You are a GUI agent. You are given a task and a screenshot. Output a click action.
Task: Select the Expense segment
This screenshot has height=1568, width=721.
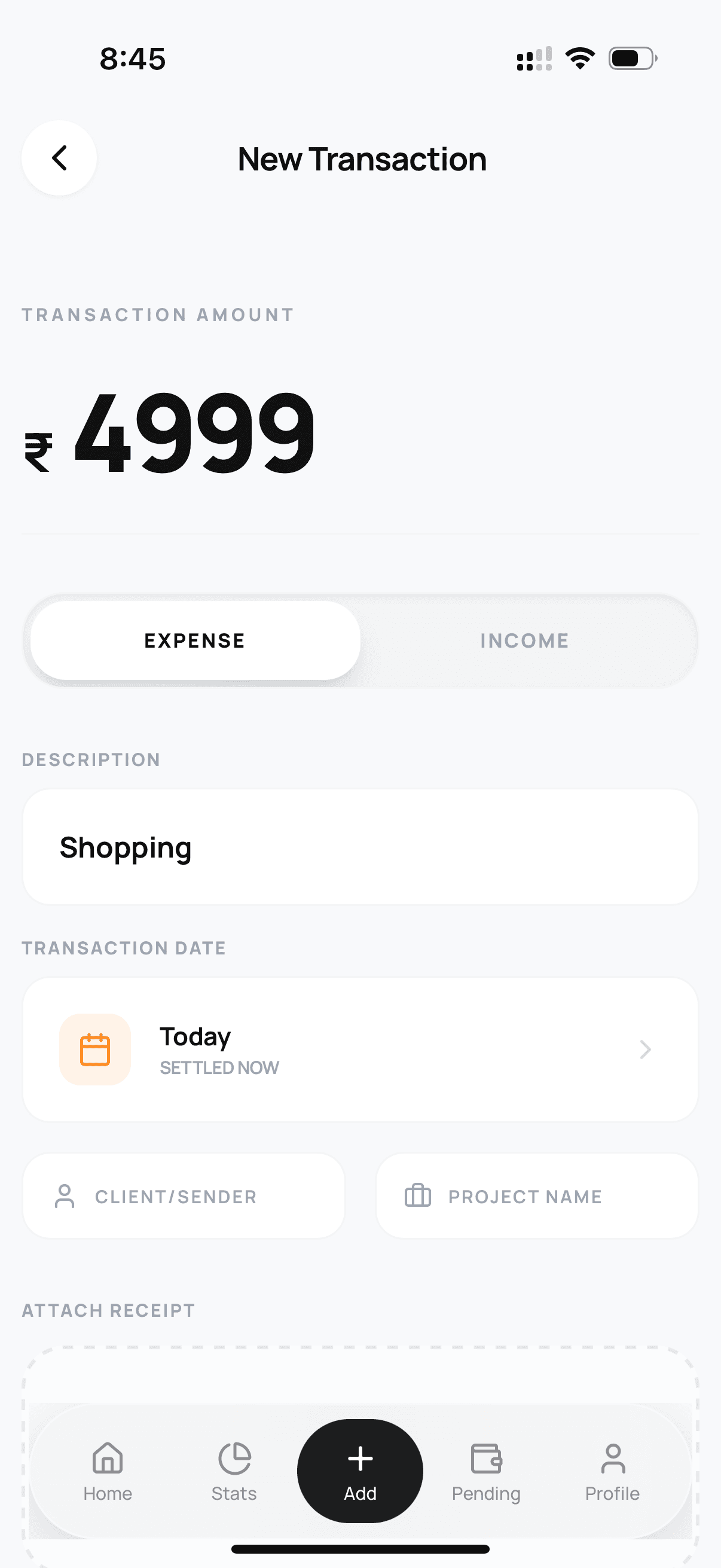195,640
